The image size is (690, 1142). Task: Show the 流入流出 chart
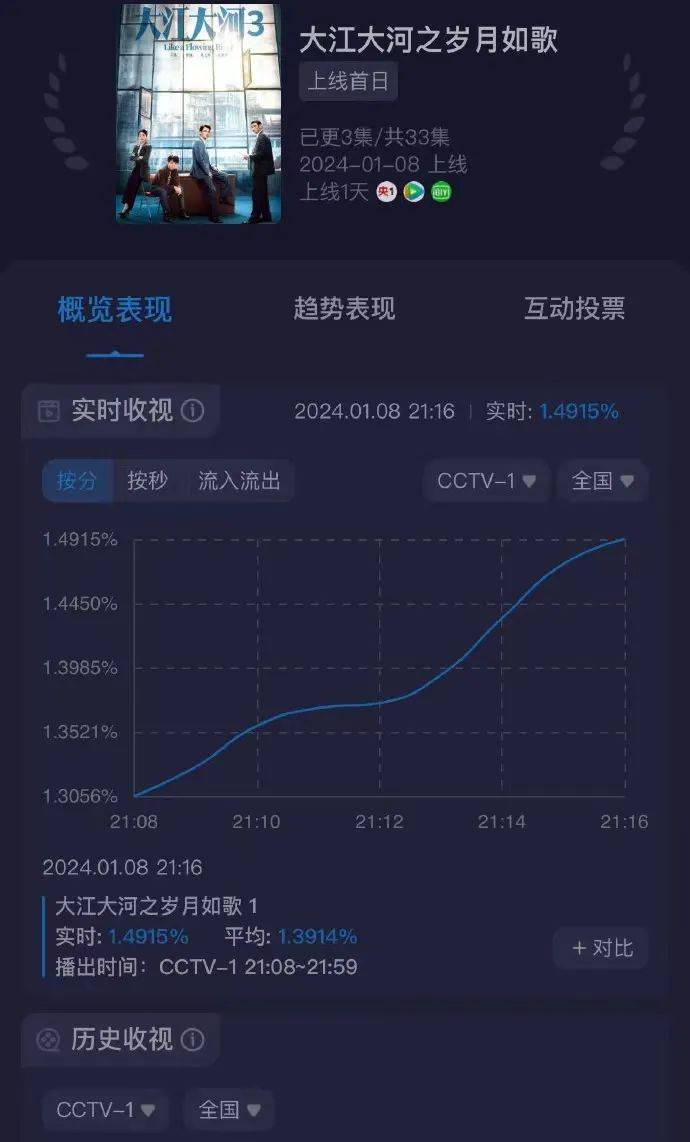pos(239,481)
